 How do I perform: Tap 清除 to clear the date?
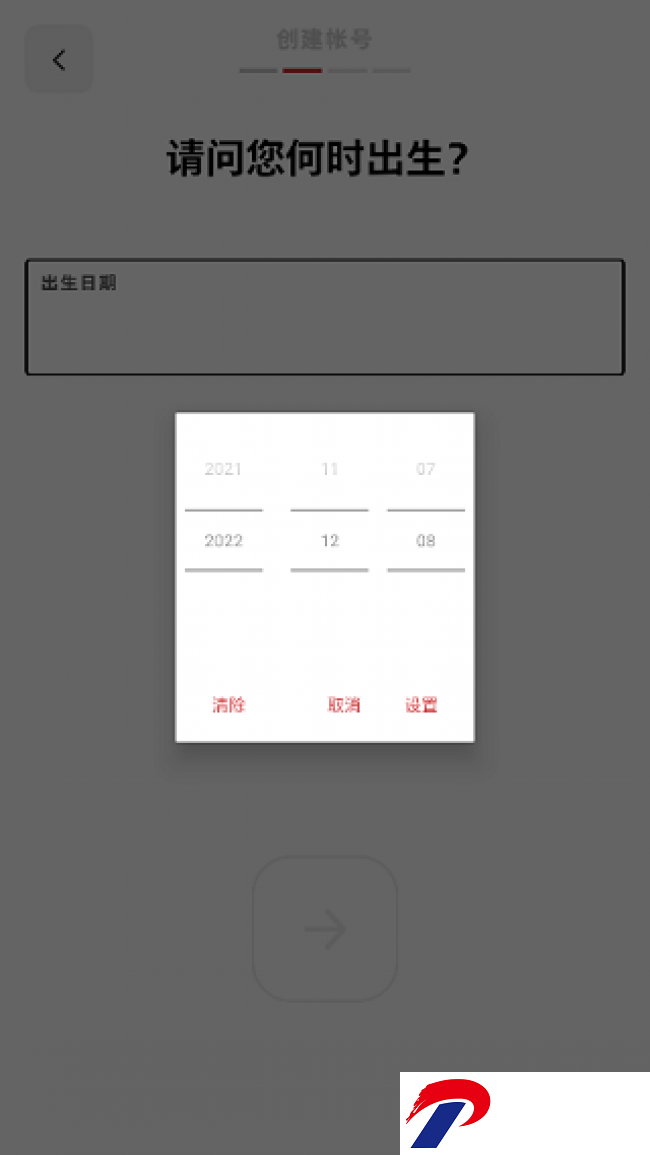click(x=228, y=705)
